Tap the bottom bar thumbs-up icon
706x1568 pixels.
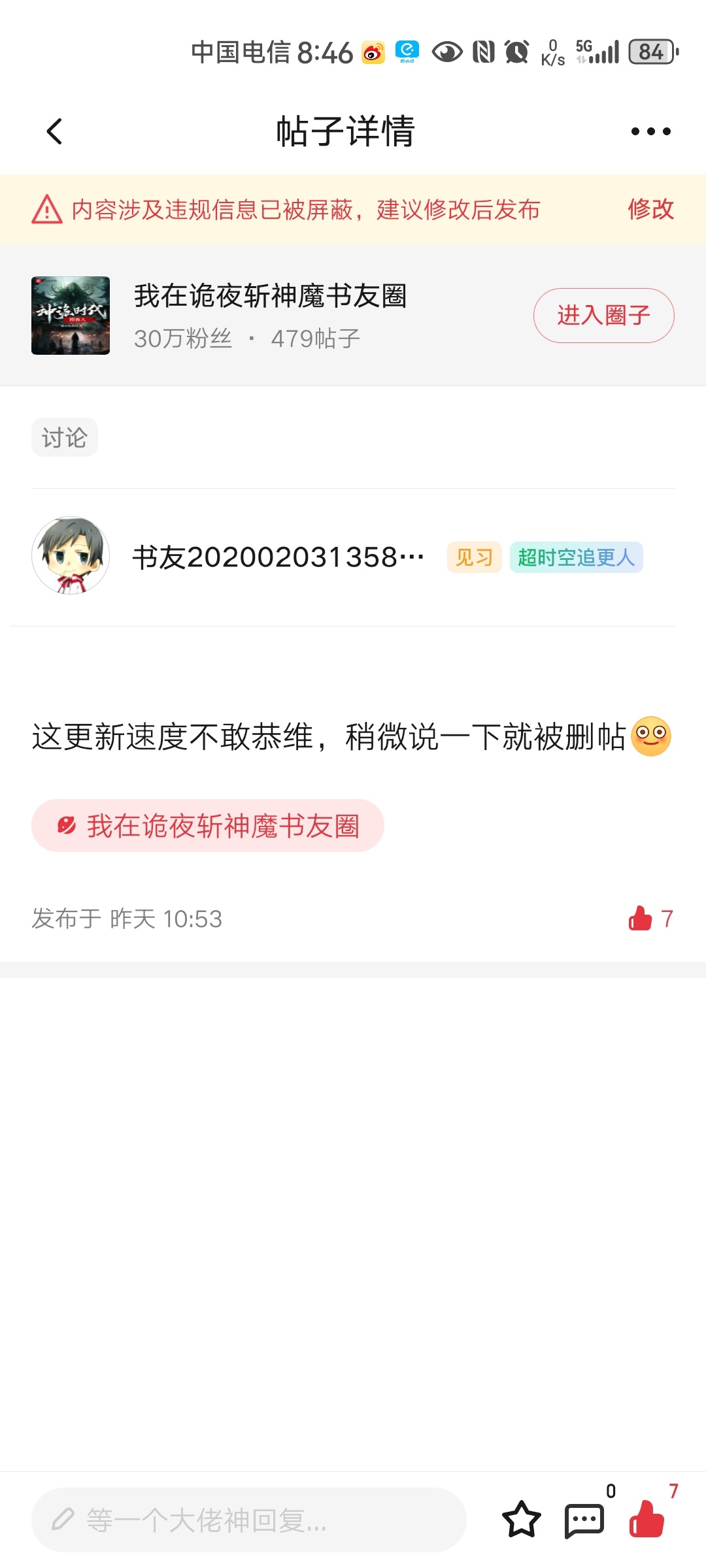click(647, 1520)
